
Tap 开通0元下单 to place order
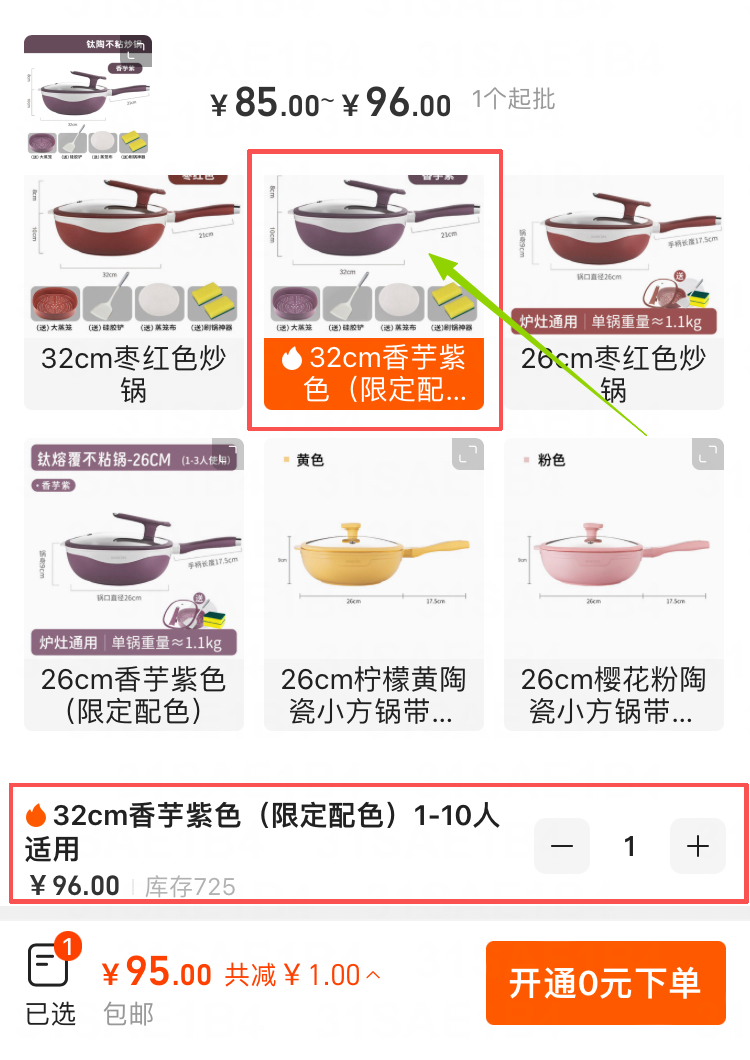[x=605, y=983]
